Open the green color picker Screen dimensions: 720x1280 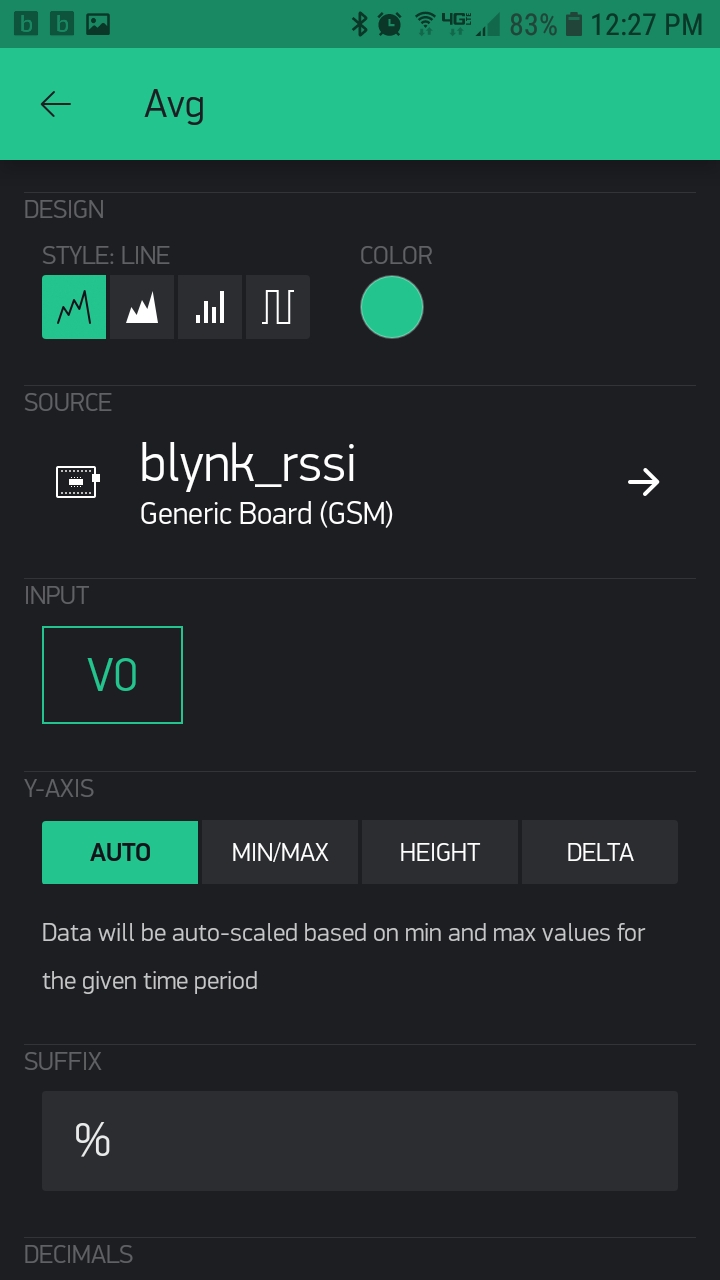tap(392, 307)
